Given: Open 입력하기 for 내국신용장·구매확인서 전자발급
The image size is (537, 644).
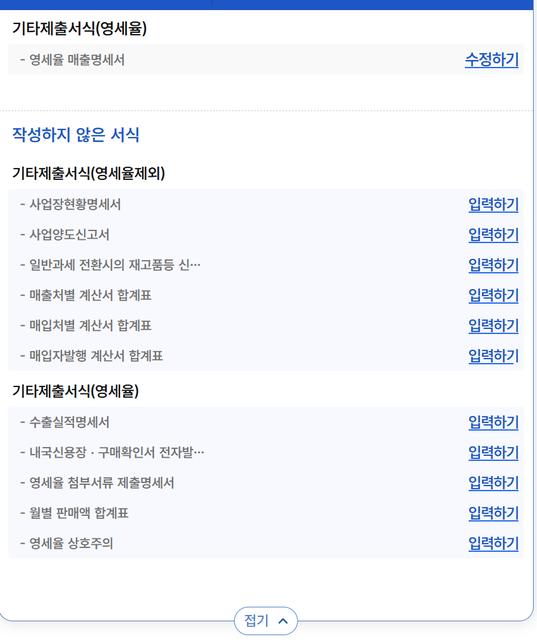Looking at the screenshot, I should (493, 453).
